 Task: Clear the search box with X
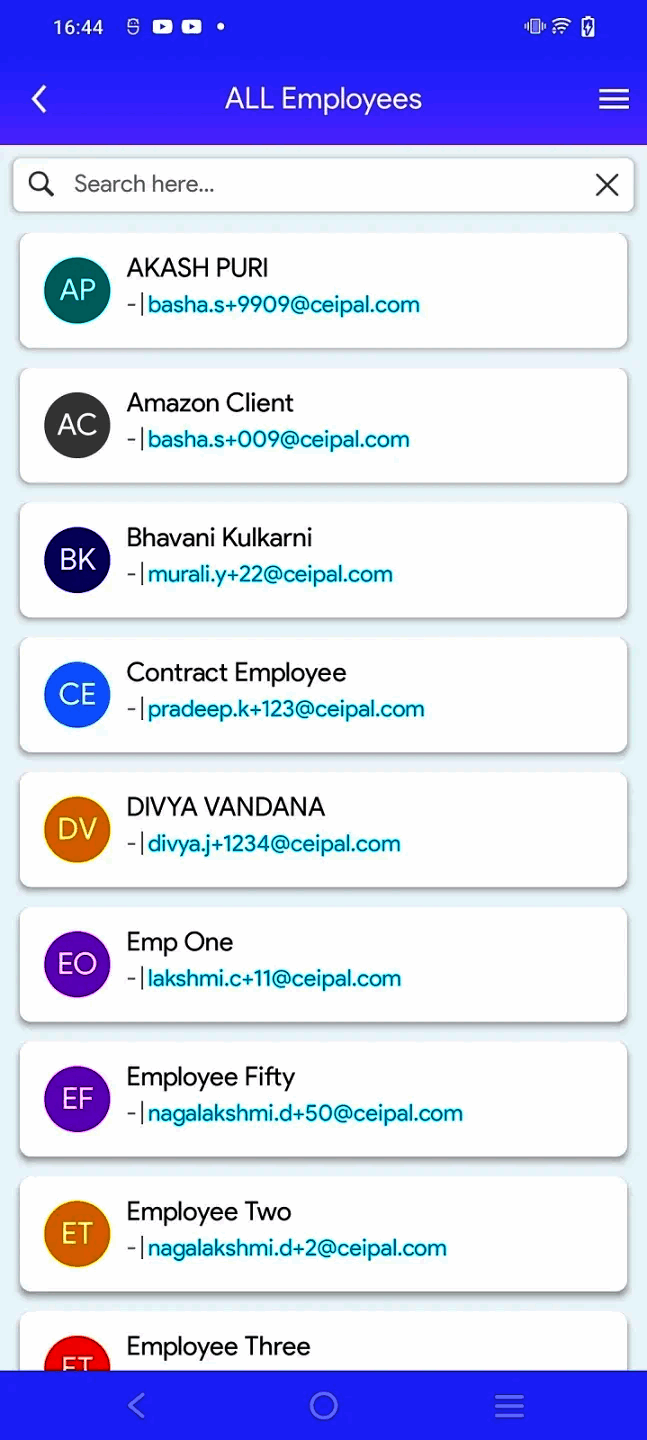pos(607,185)
